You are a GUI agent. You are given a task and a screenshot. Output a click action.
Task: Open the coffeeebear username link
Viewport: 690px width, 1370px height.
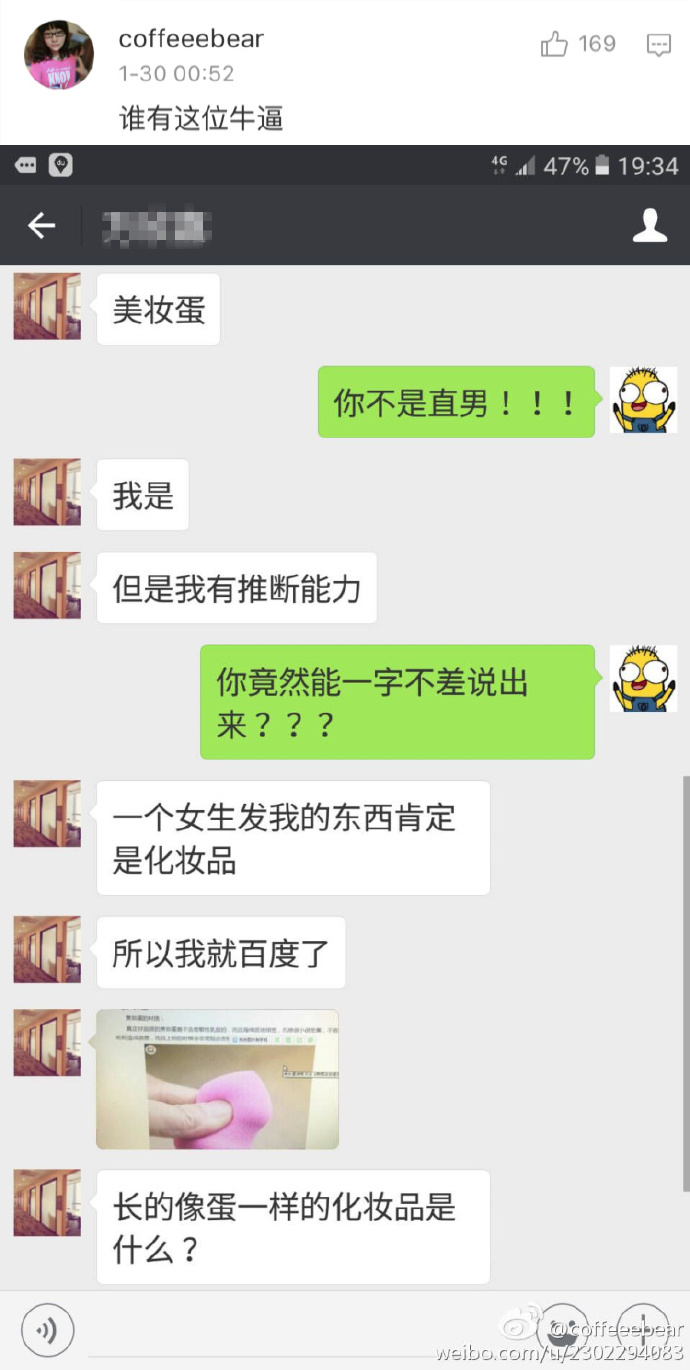[x=191, y=39]
